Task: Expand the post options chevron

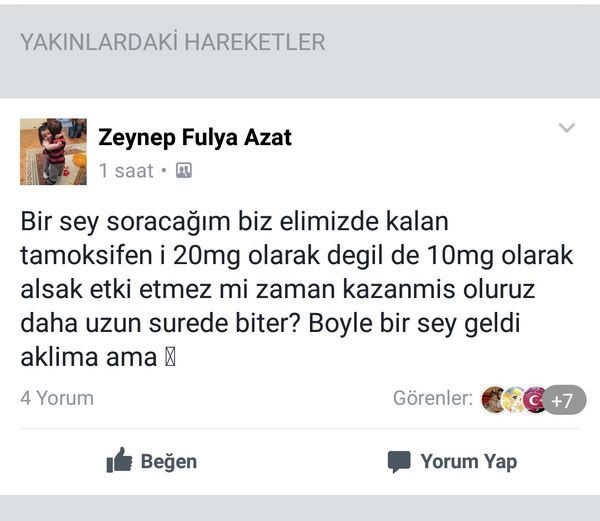Action: (x=566, y=128)
